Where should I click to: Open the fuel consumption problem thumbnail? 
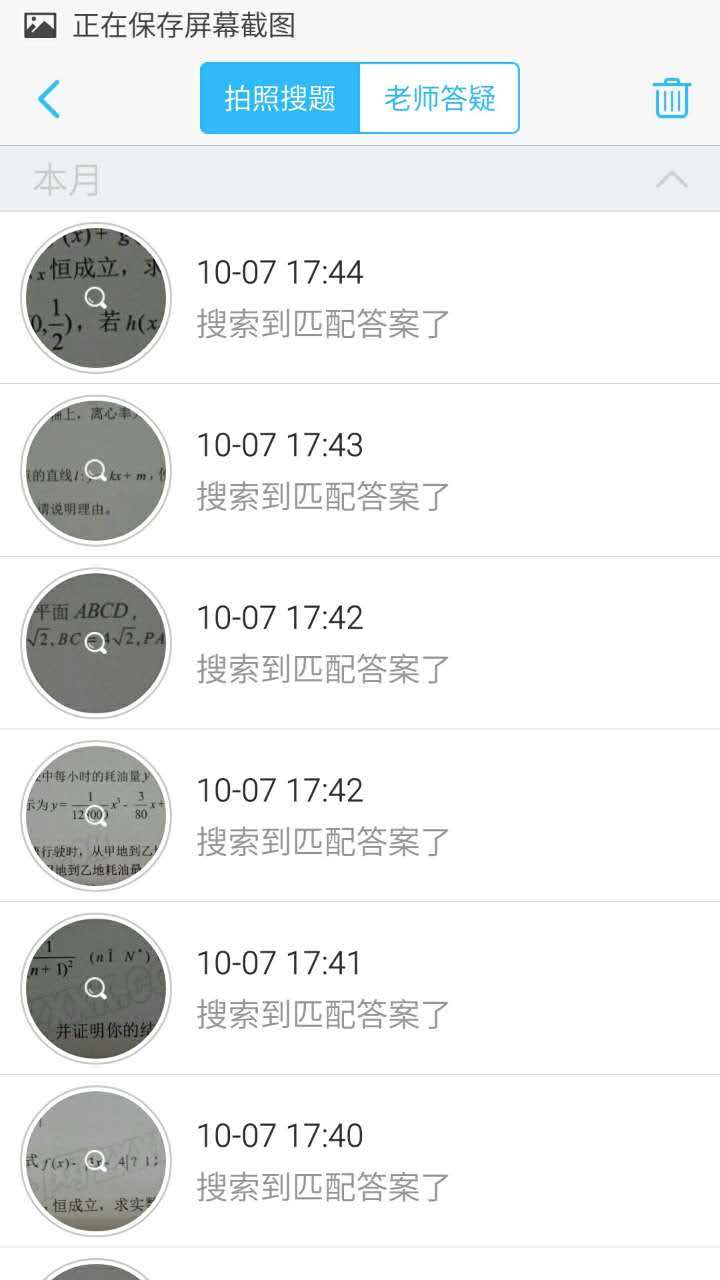click(96, 816)
